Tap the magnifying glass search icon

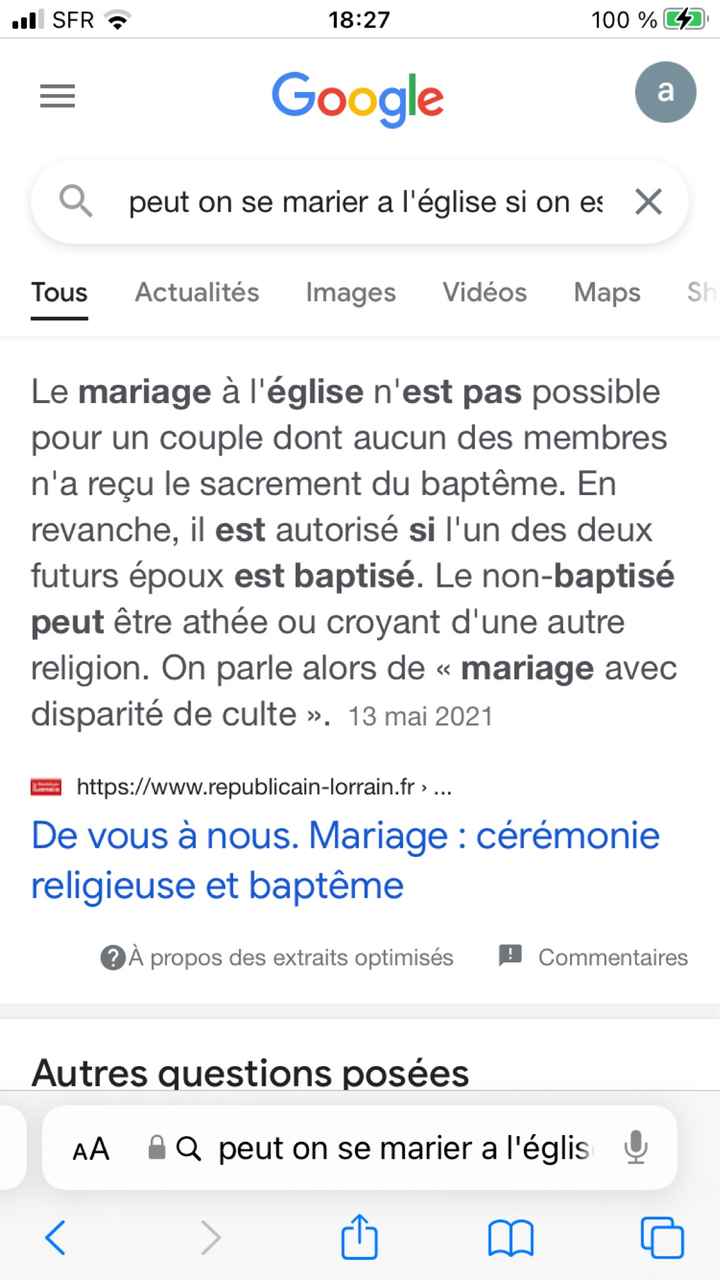click(x=75, y=201)
